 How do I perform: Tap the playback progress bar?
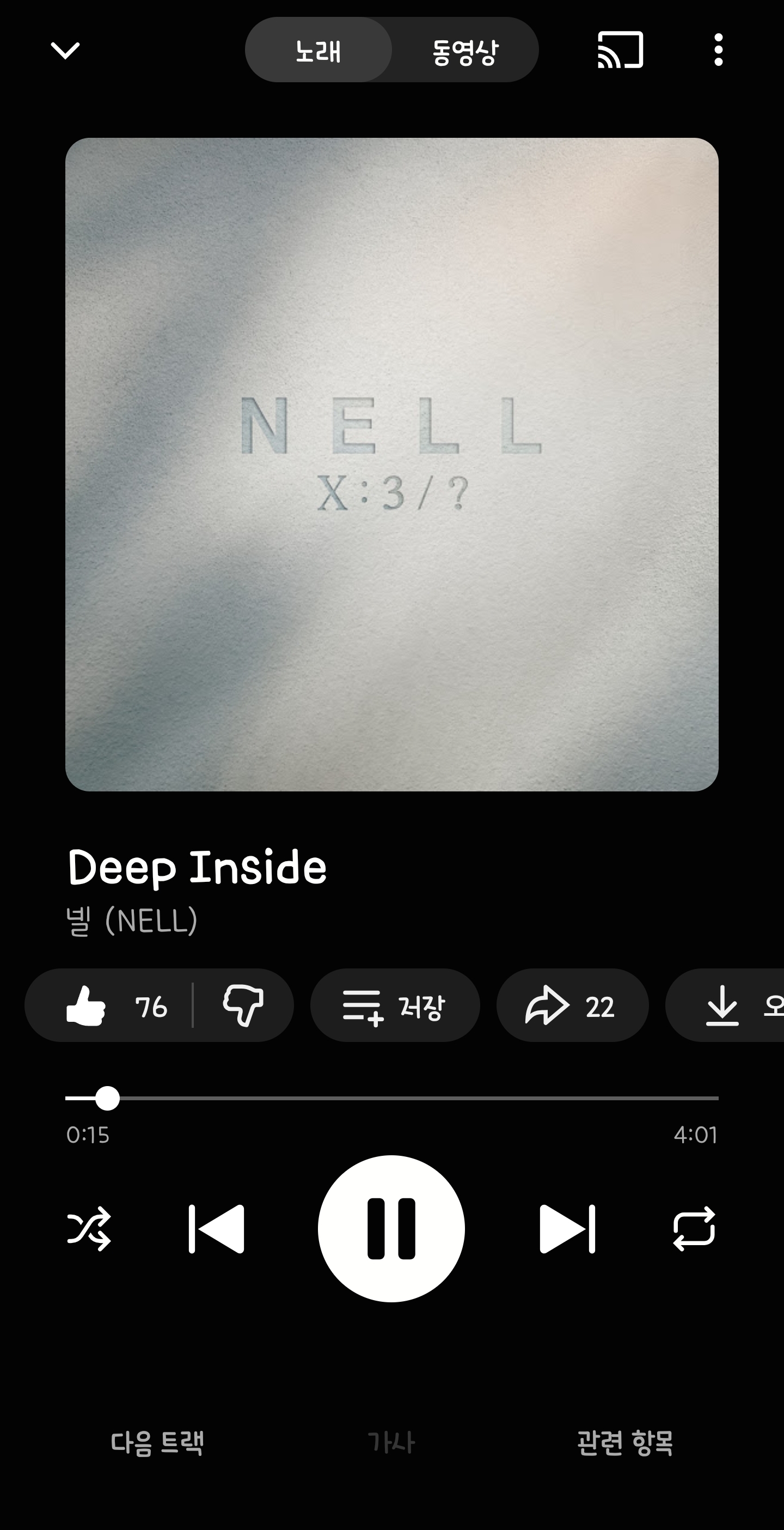tap(391, 1098)
